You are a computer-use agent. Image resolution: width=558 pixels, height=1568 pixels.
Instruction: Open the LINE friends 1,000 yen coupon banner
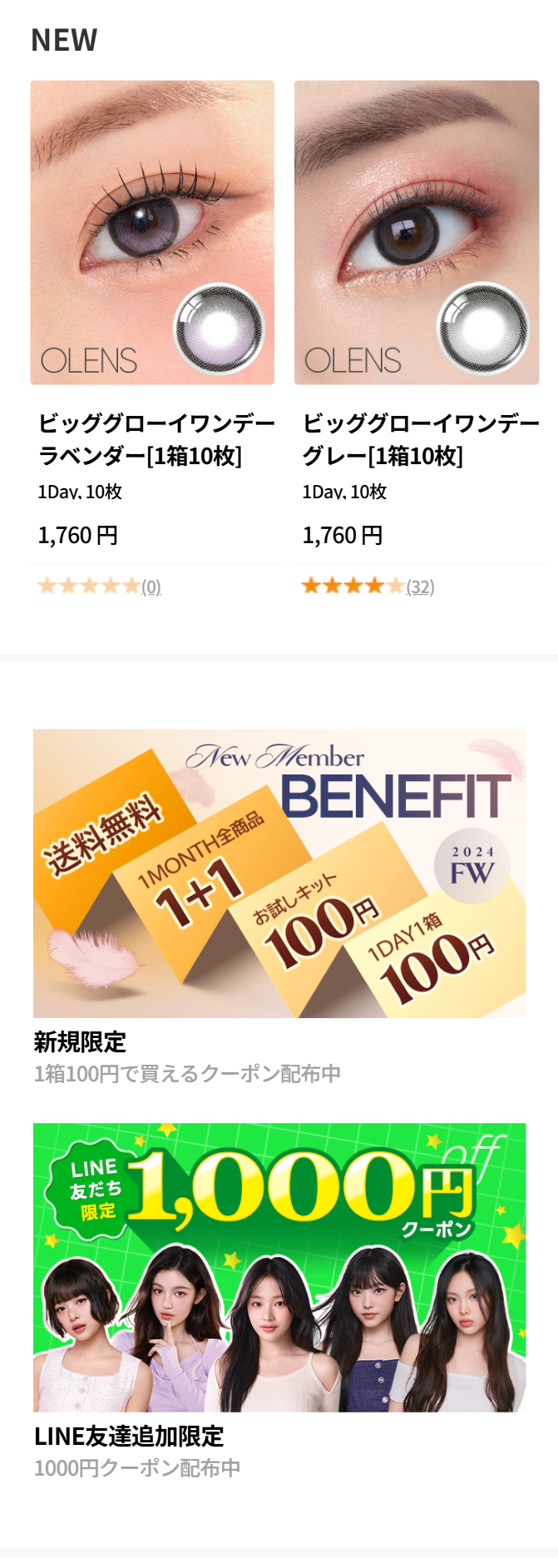click(279, 1267)
